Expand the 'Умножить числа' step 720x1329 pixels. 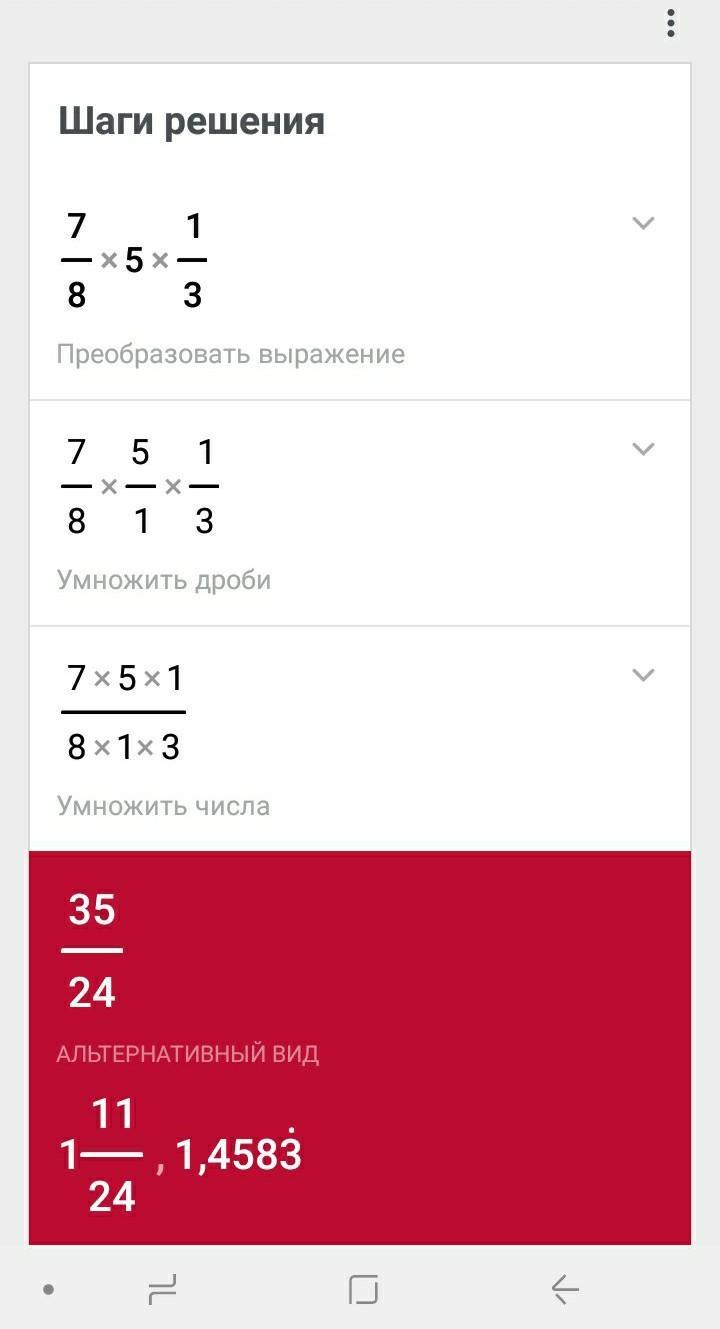click(644, 675)
